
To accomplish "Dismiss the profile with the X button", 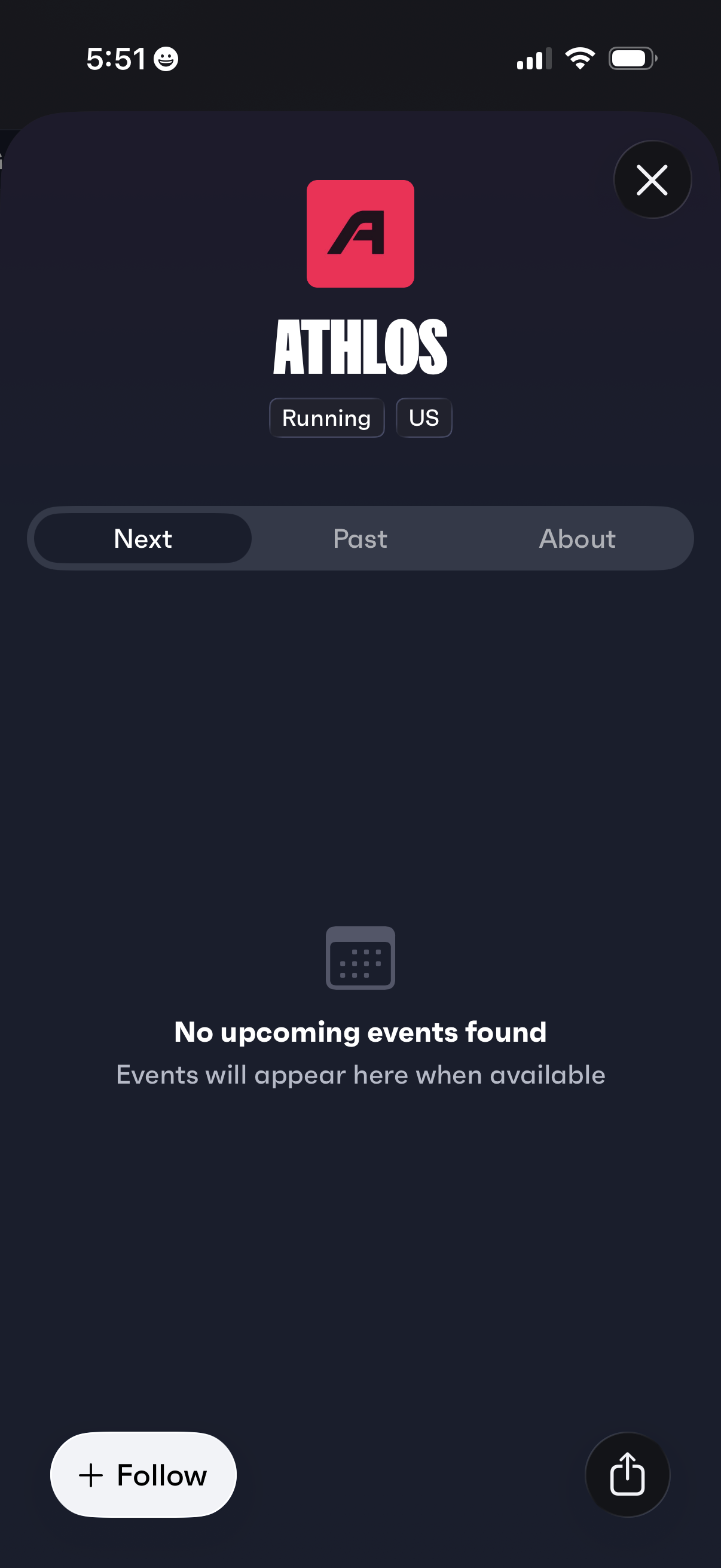I will [x=652, y=179].
